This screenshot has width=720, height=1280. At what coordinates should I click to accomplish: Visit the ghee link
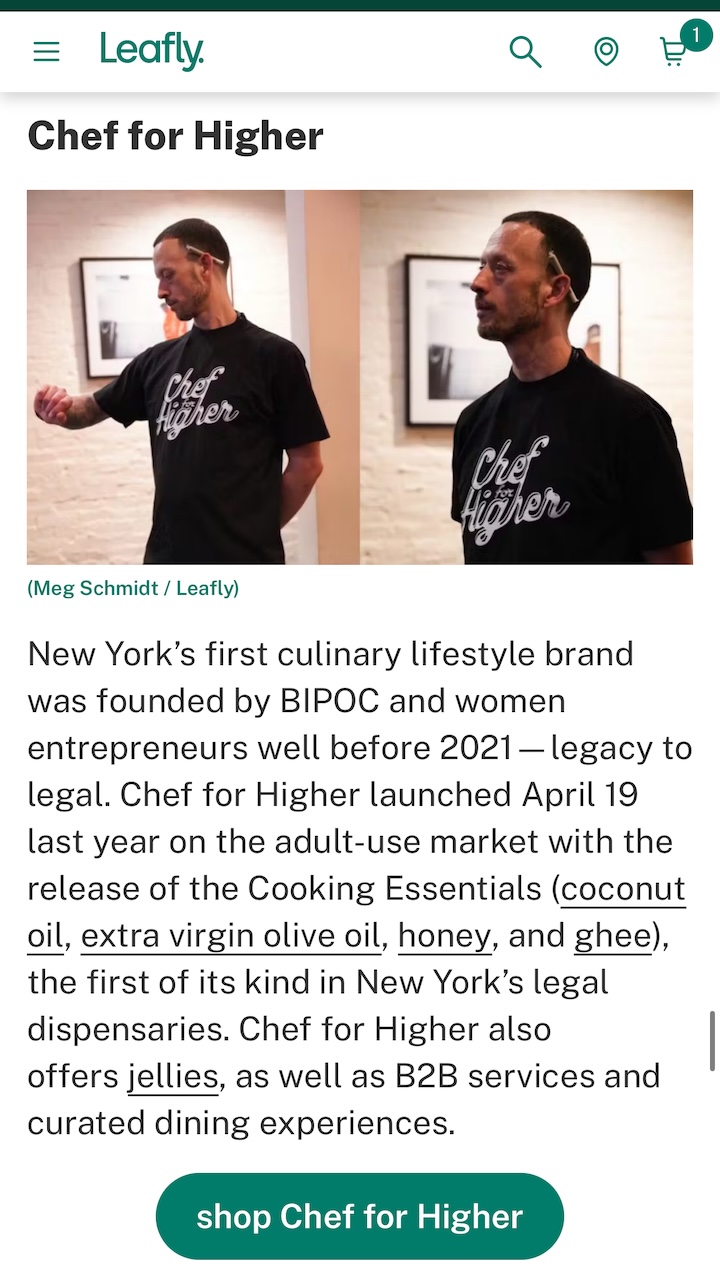(612, 935)
